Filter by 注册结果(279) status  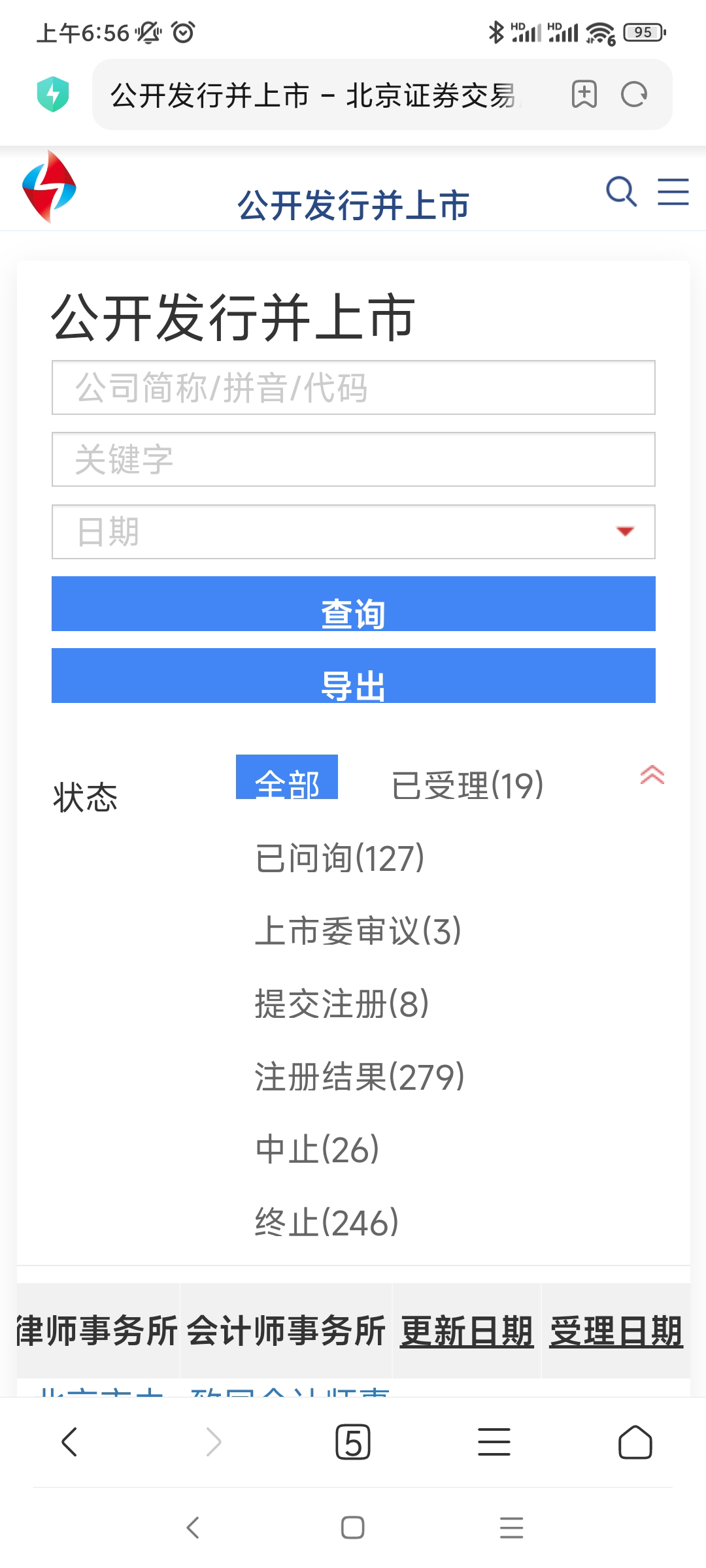click(359, 1077)
